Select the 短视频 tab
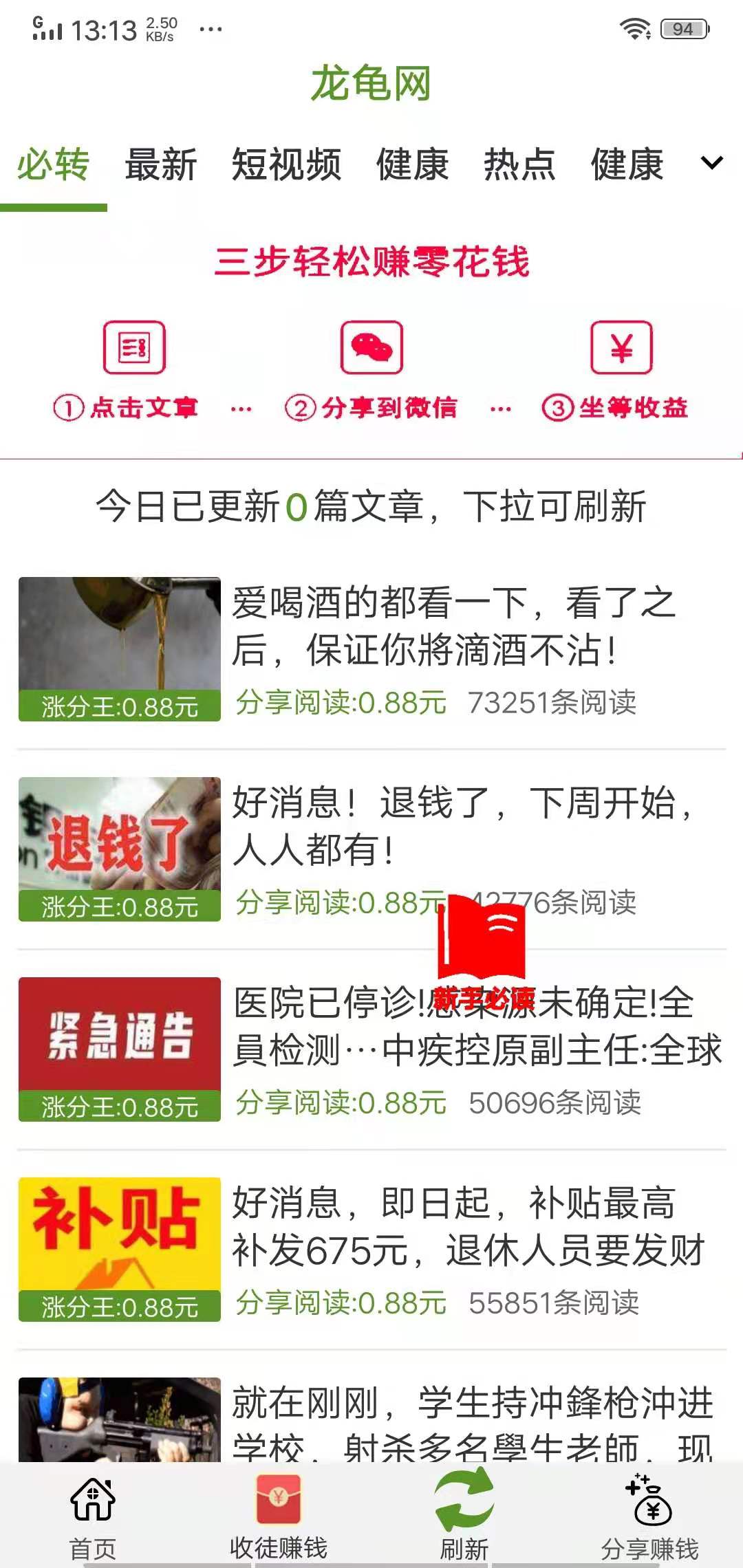Image resolution: width=743 pixels, height=1568 pixels. click(x=287, y=165)
